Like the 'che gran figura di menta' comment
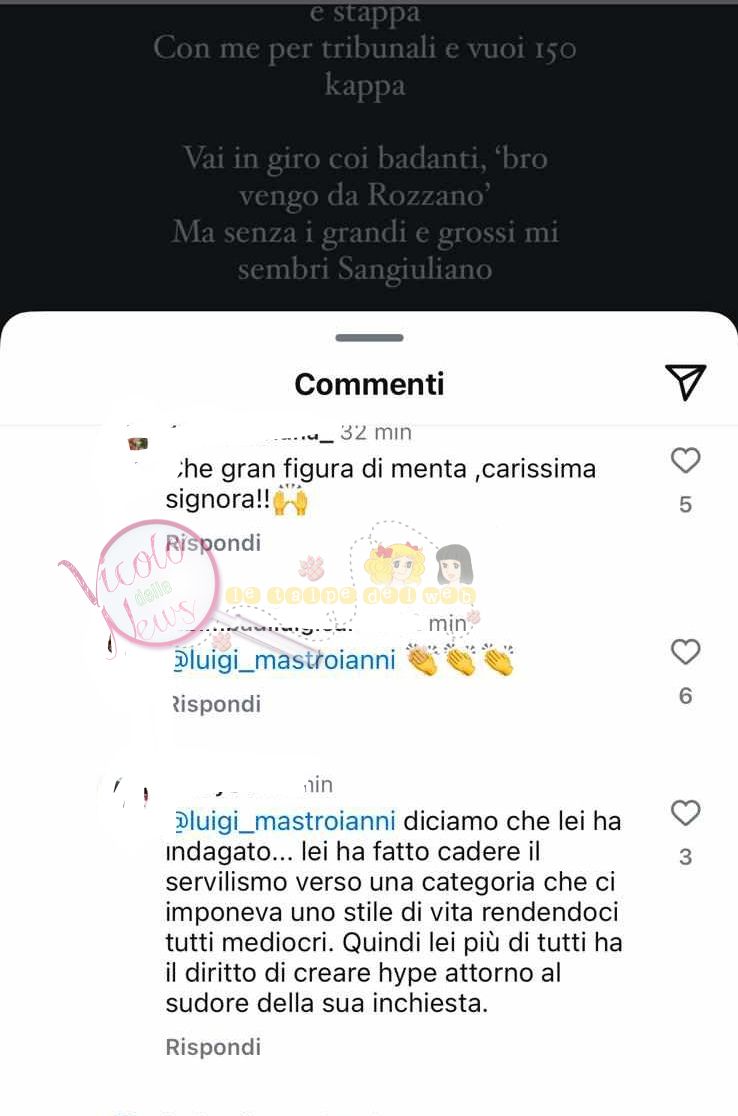738x1116 pixels. (685, 461)
